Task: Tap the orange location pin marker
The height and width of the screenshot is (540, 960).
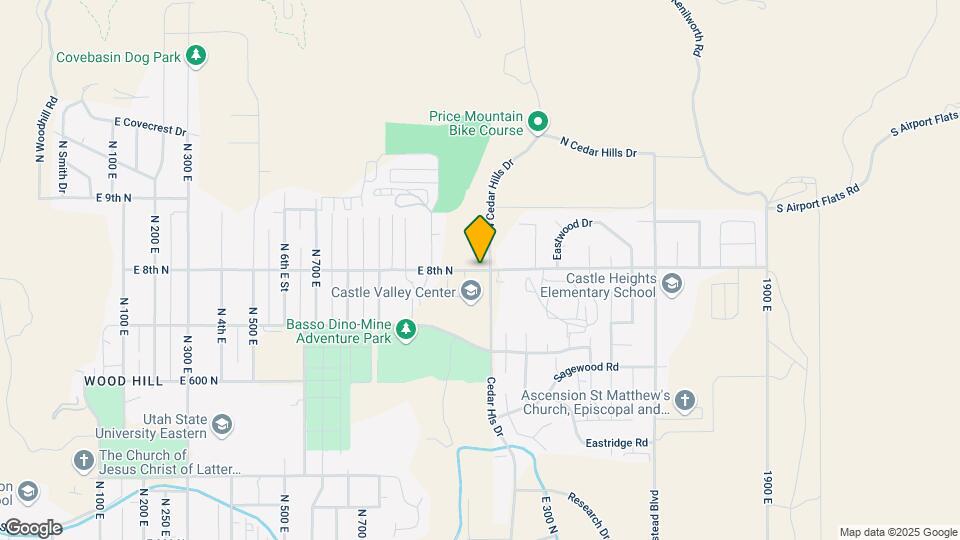Action: [481, 240]
